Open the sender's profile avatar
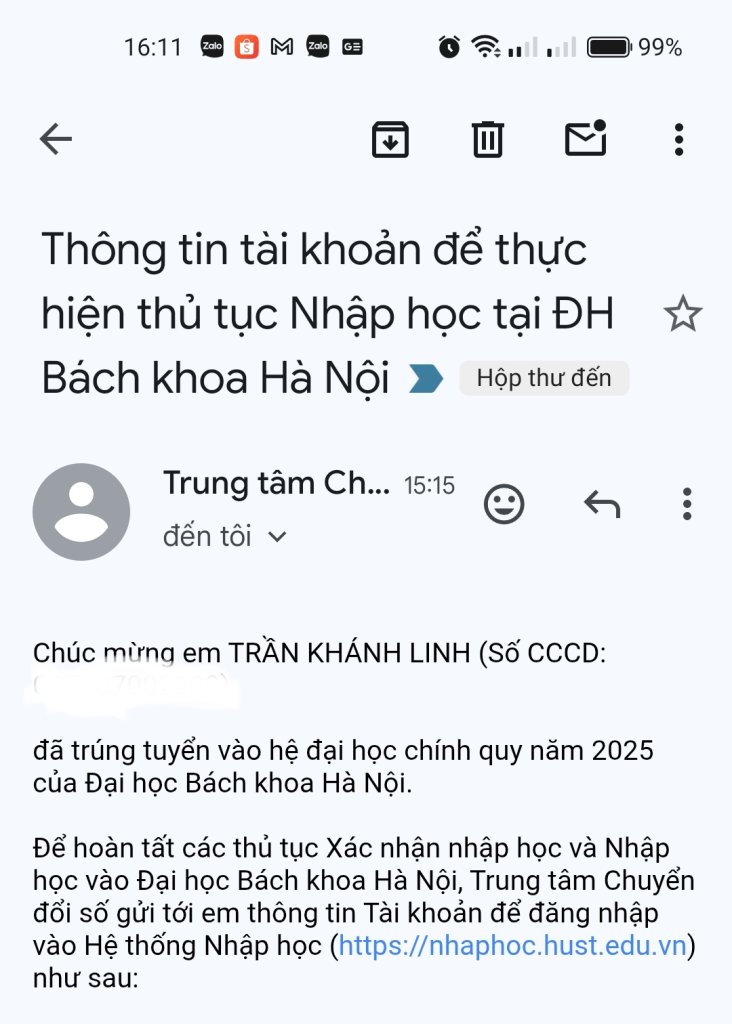This screenshot has width=732, height=1024. pos(81,511)
